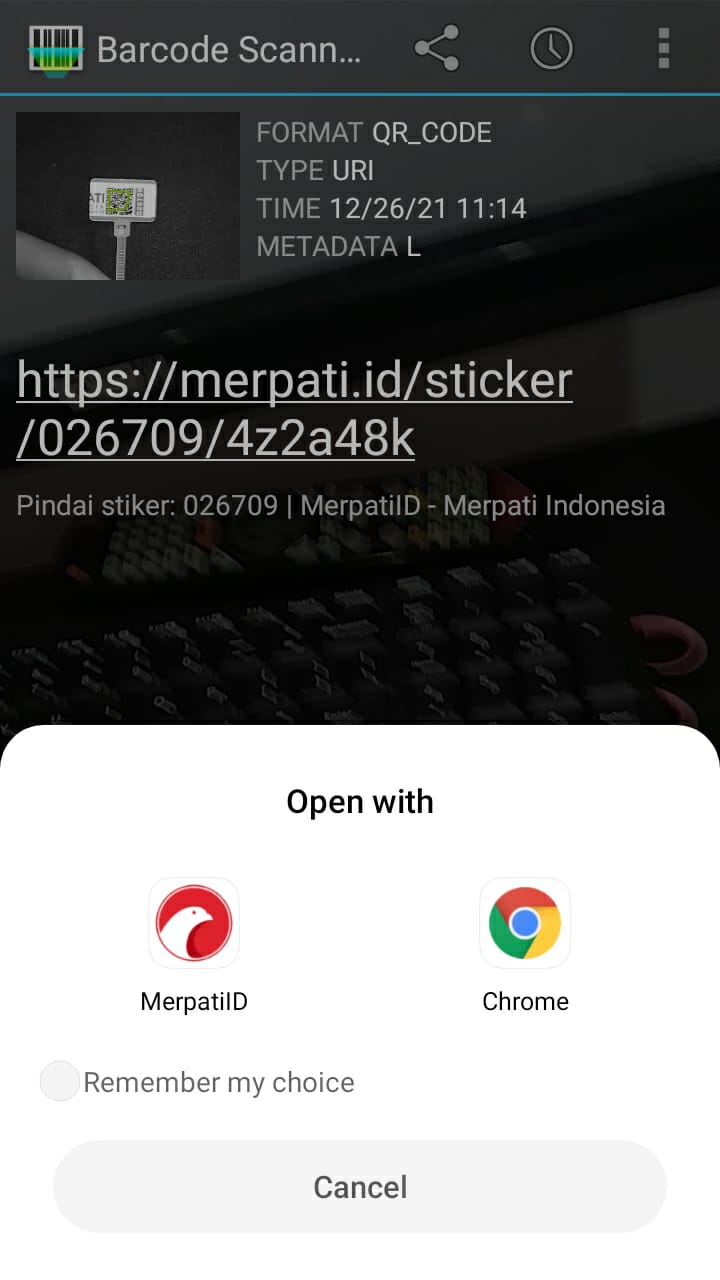Share the scanned barcode result
This screenshot has width=720, height=1280.
point(437,48)
